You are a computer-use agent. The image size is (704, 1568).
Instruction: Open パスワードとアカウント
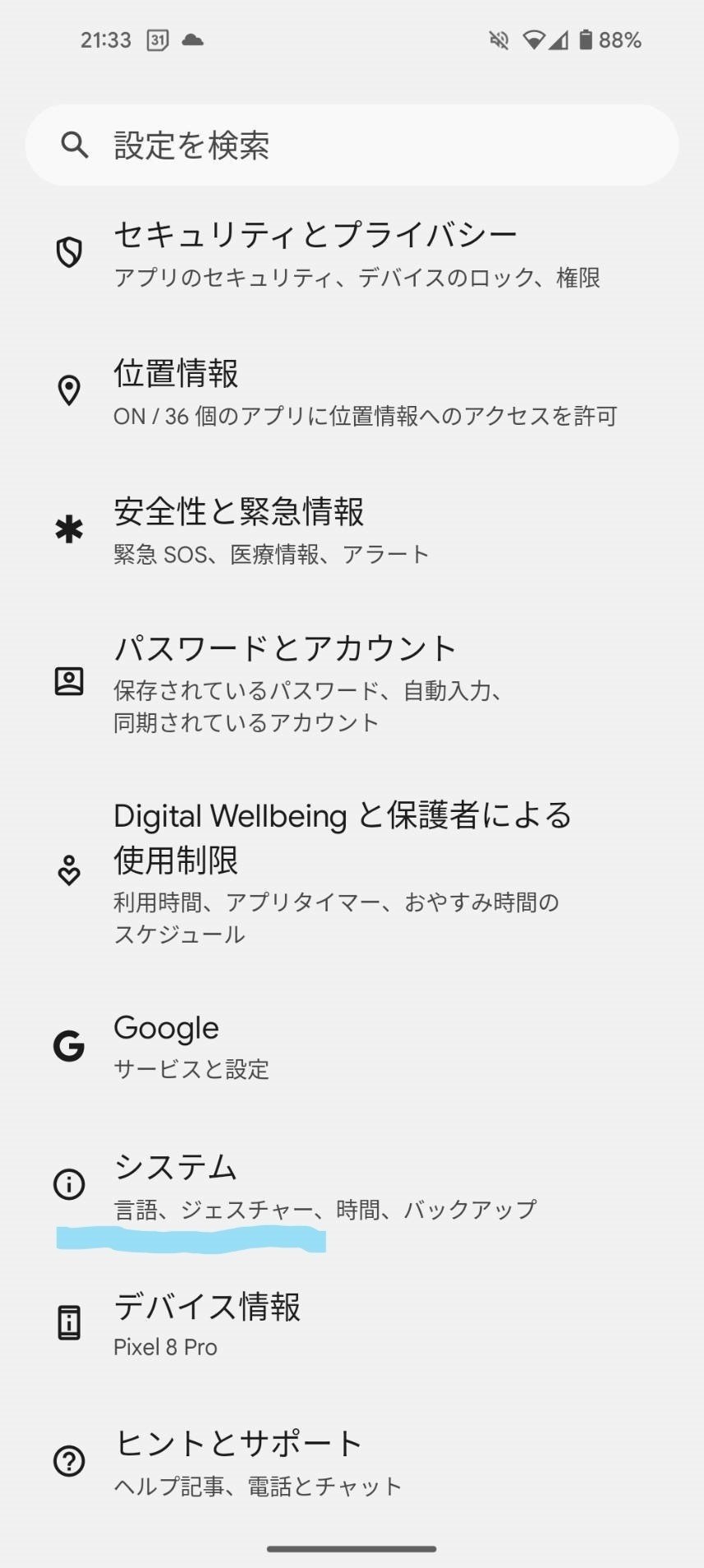(352, 683)
